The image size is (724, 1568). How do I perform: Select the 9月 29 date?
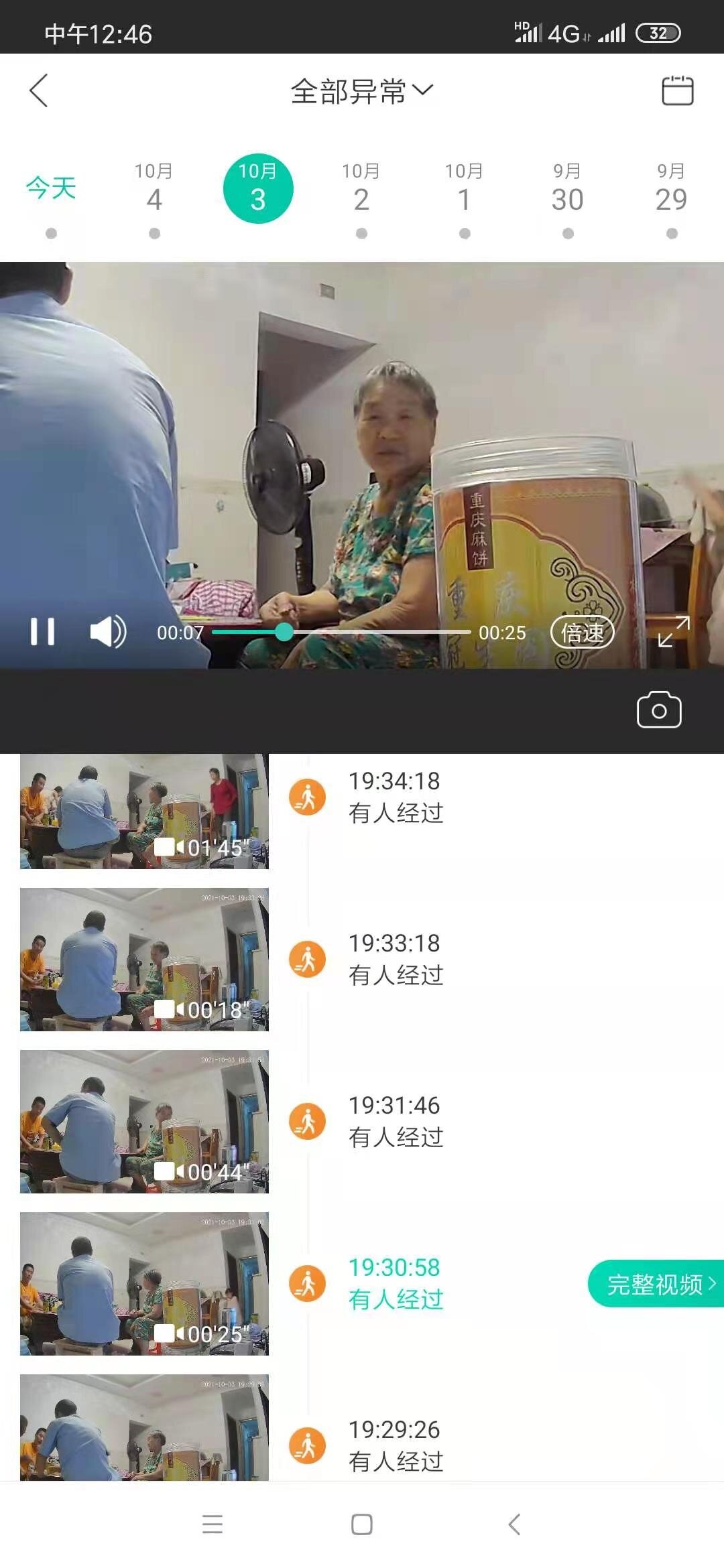pos(671,190)
